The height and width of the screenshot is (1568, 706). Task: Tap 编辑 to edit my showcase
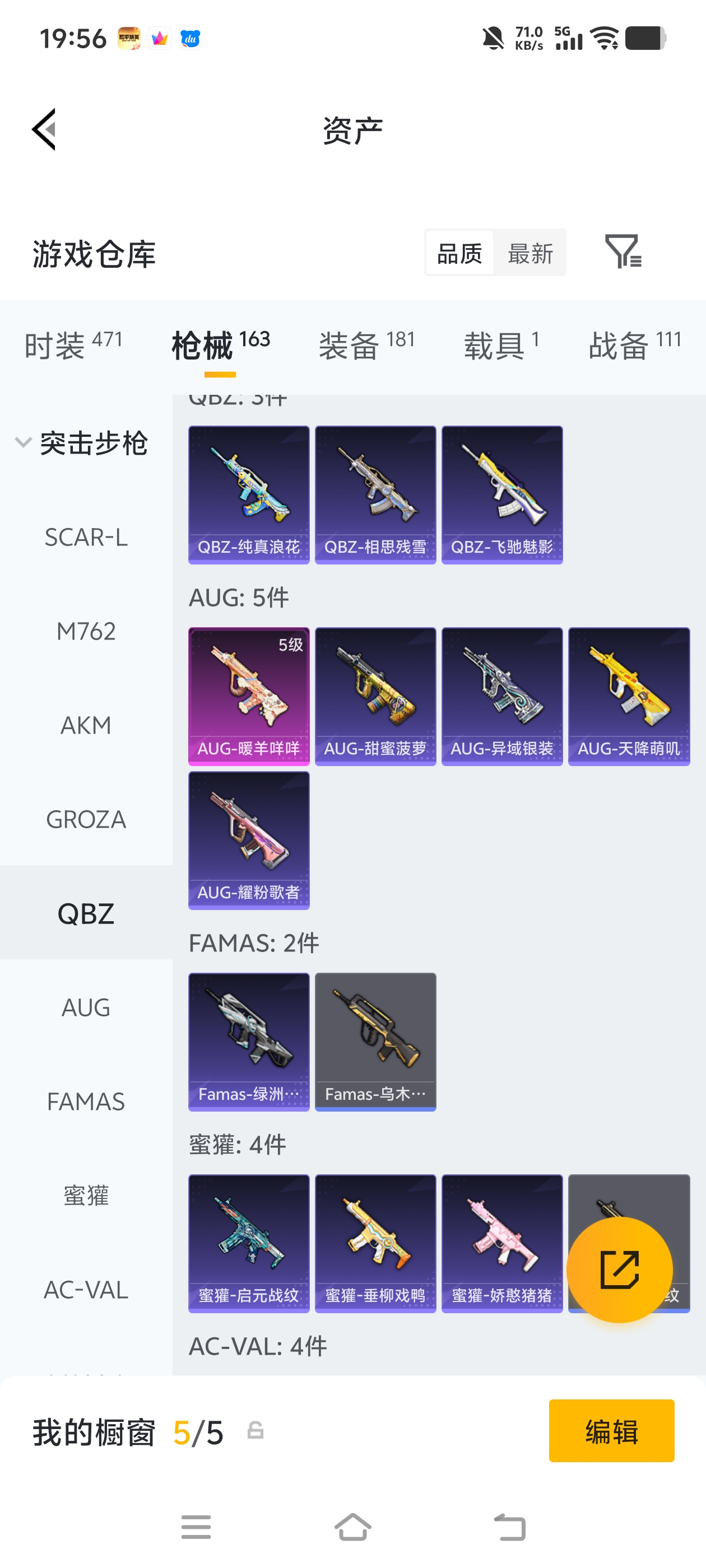coord(611,1430)
